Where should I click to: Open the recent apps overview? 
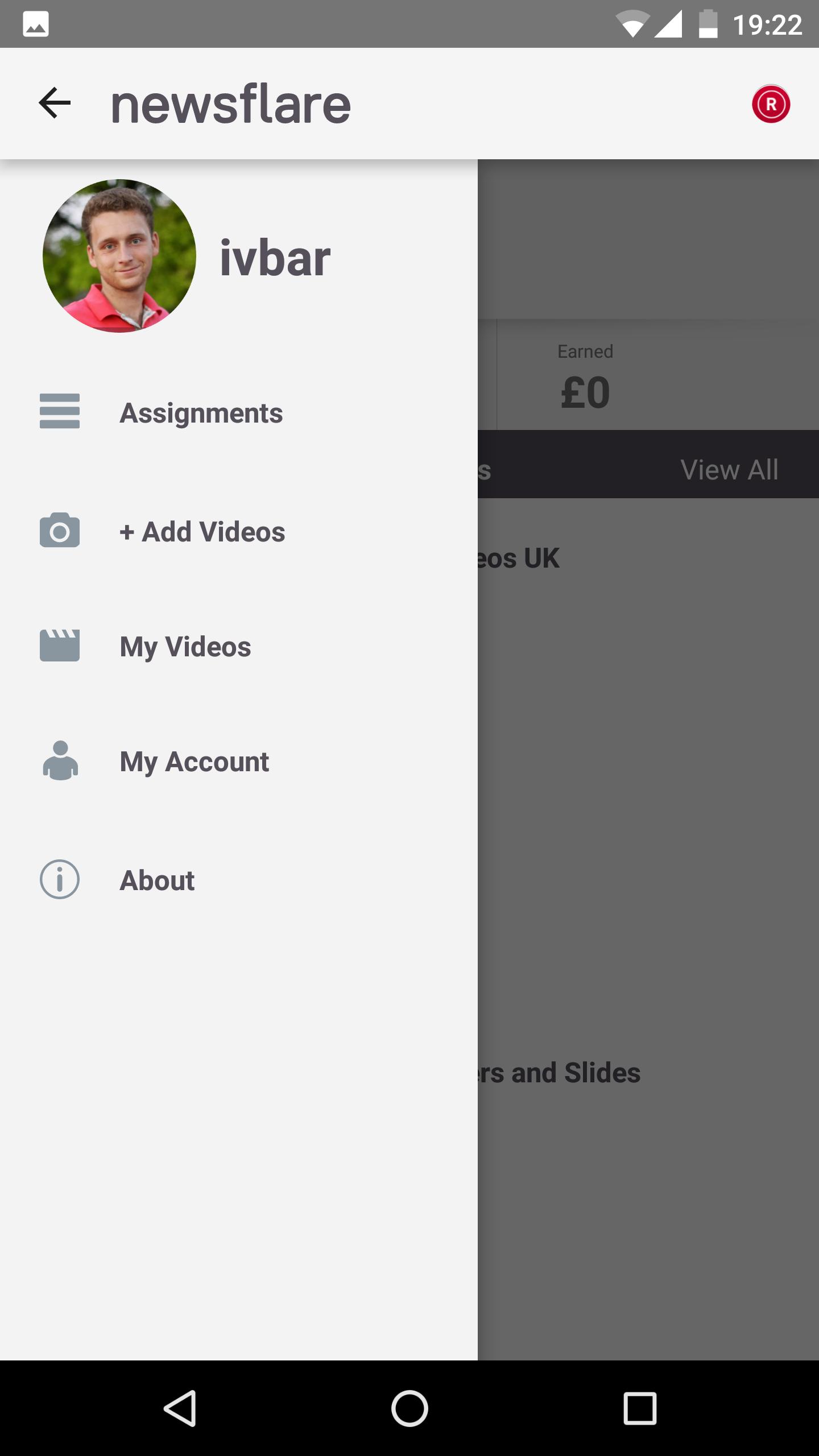tap(640, 1408)
